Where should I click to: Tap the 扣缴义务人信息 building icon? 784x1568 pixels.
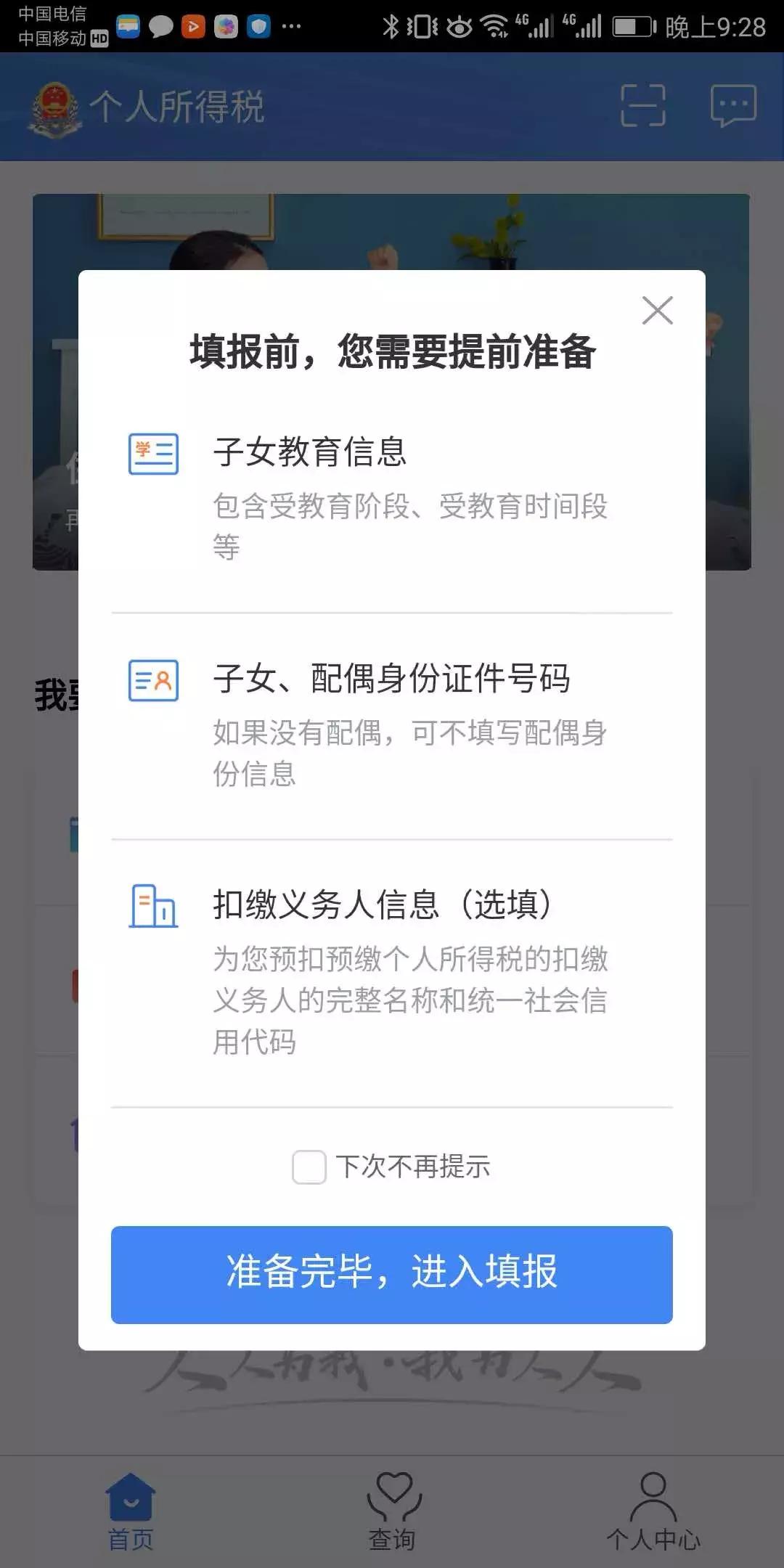pos(152,907)
